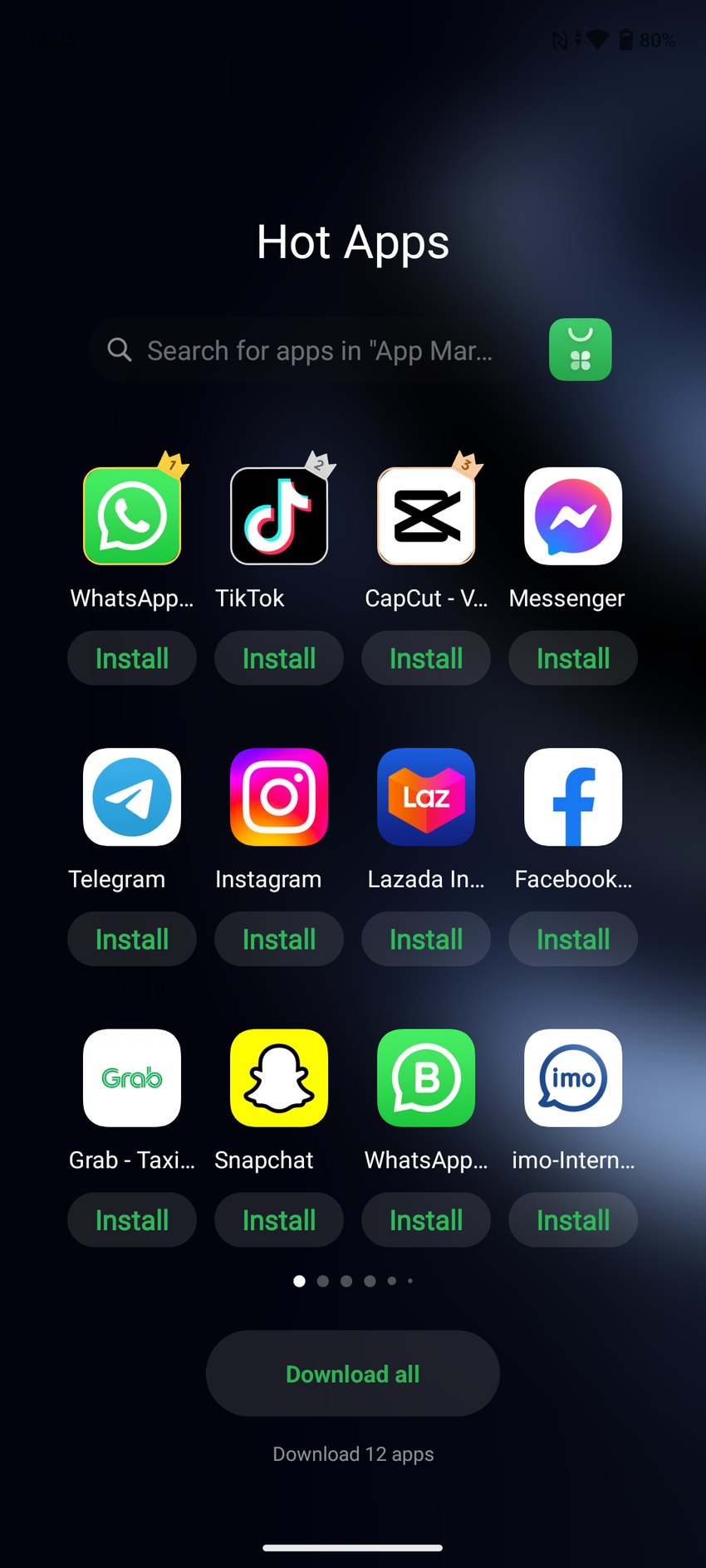Open the Snapchat app icon

coord(279,1078)
